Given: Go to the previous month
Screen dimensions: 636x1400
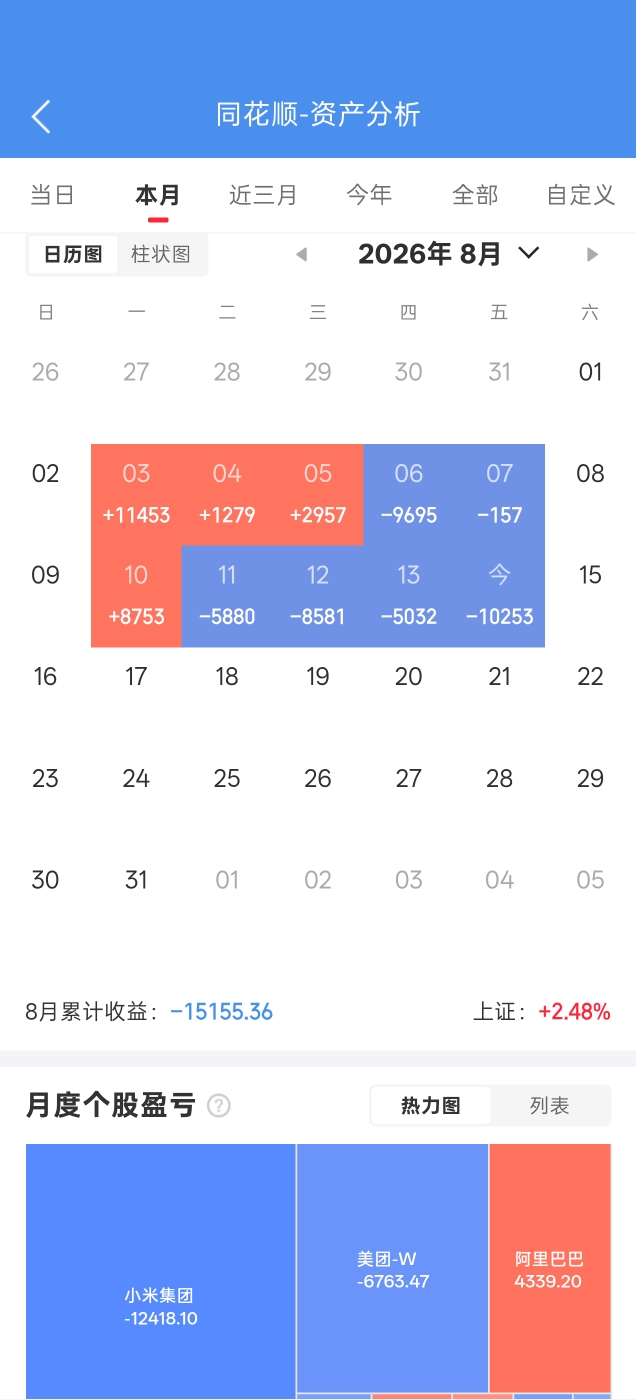Looking at the screenshot, I should 301,255.
